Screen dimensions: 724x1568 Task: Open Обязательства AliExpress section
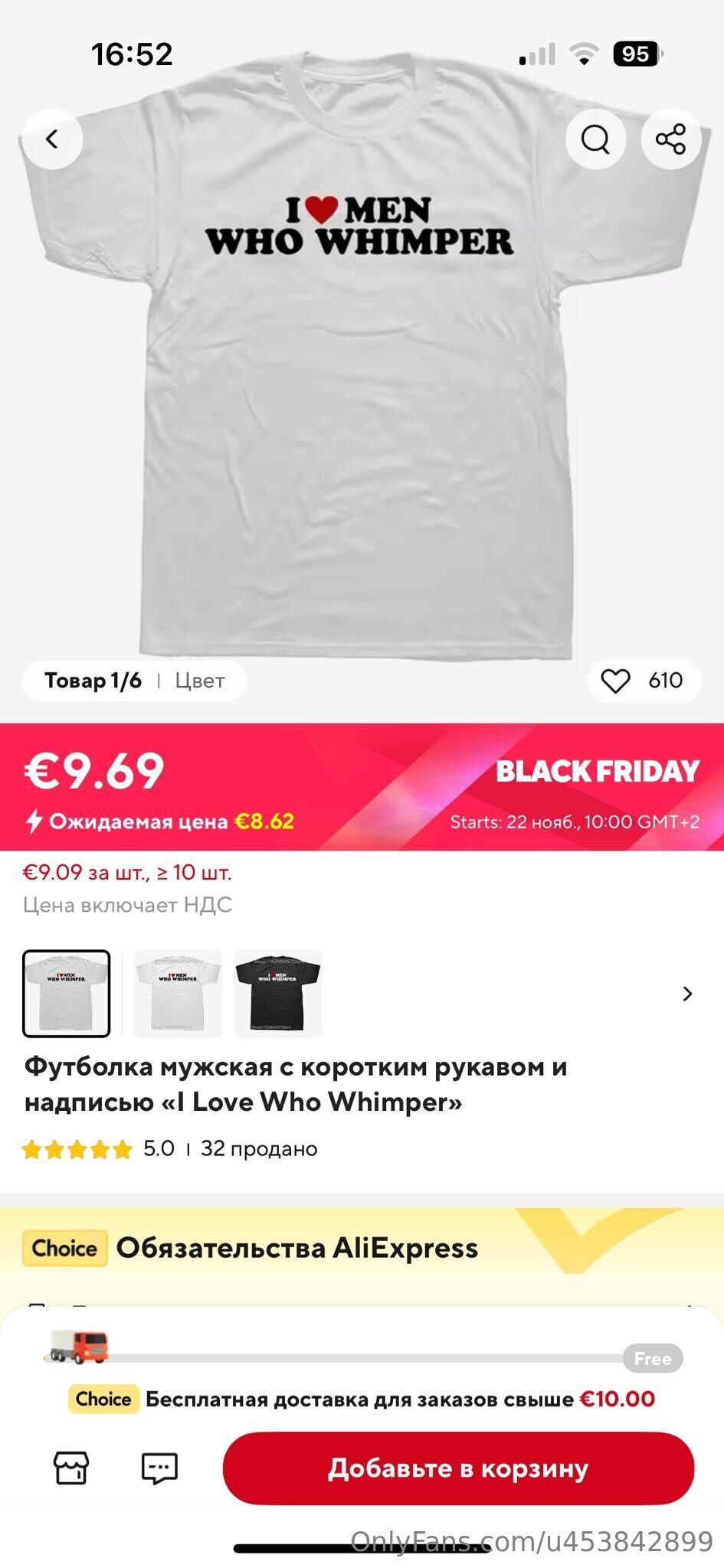(x=296, y=1247)
